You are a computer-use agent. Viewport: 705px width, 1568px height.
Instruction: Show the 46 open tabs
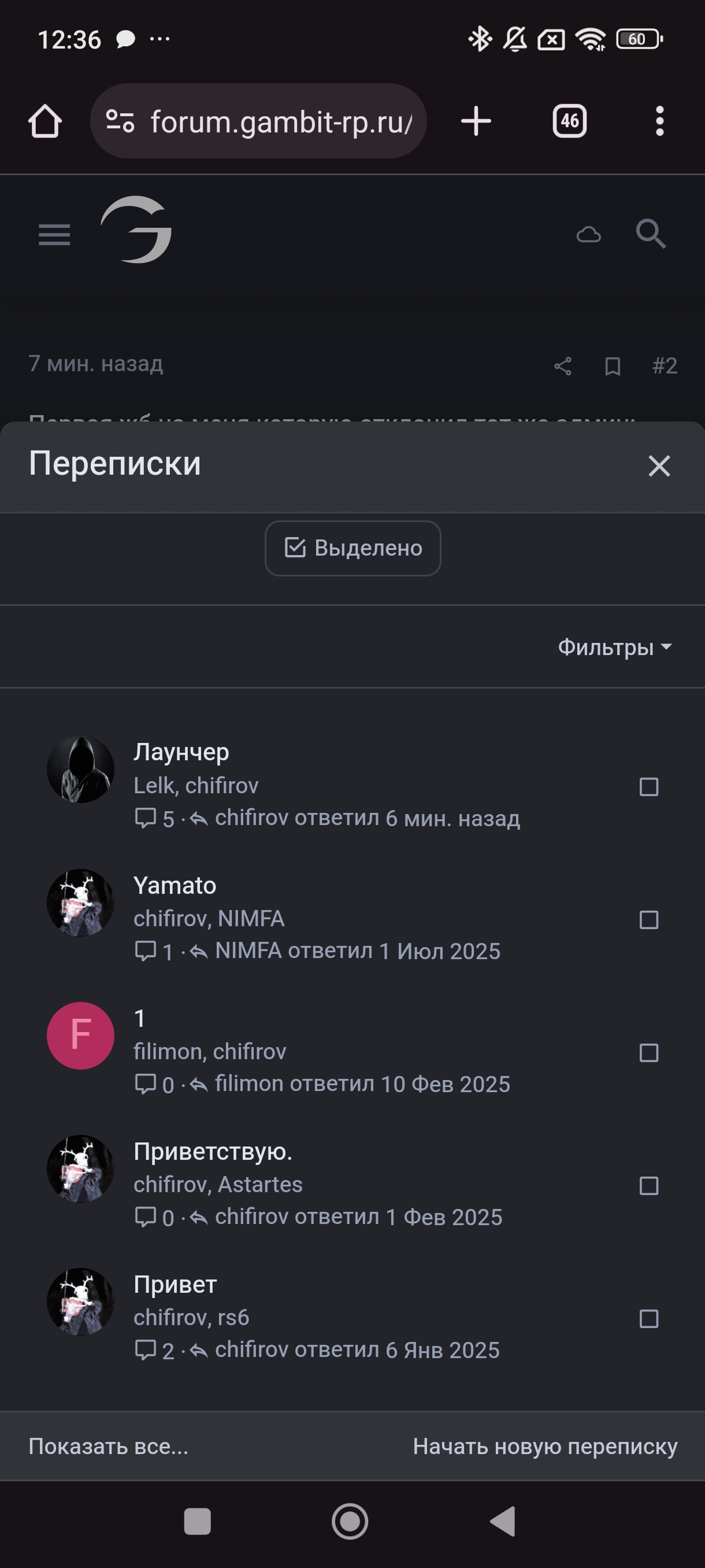click(x=569, y=121)
